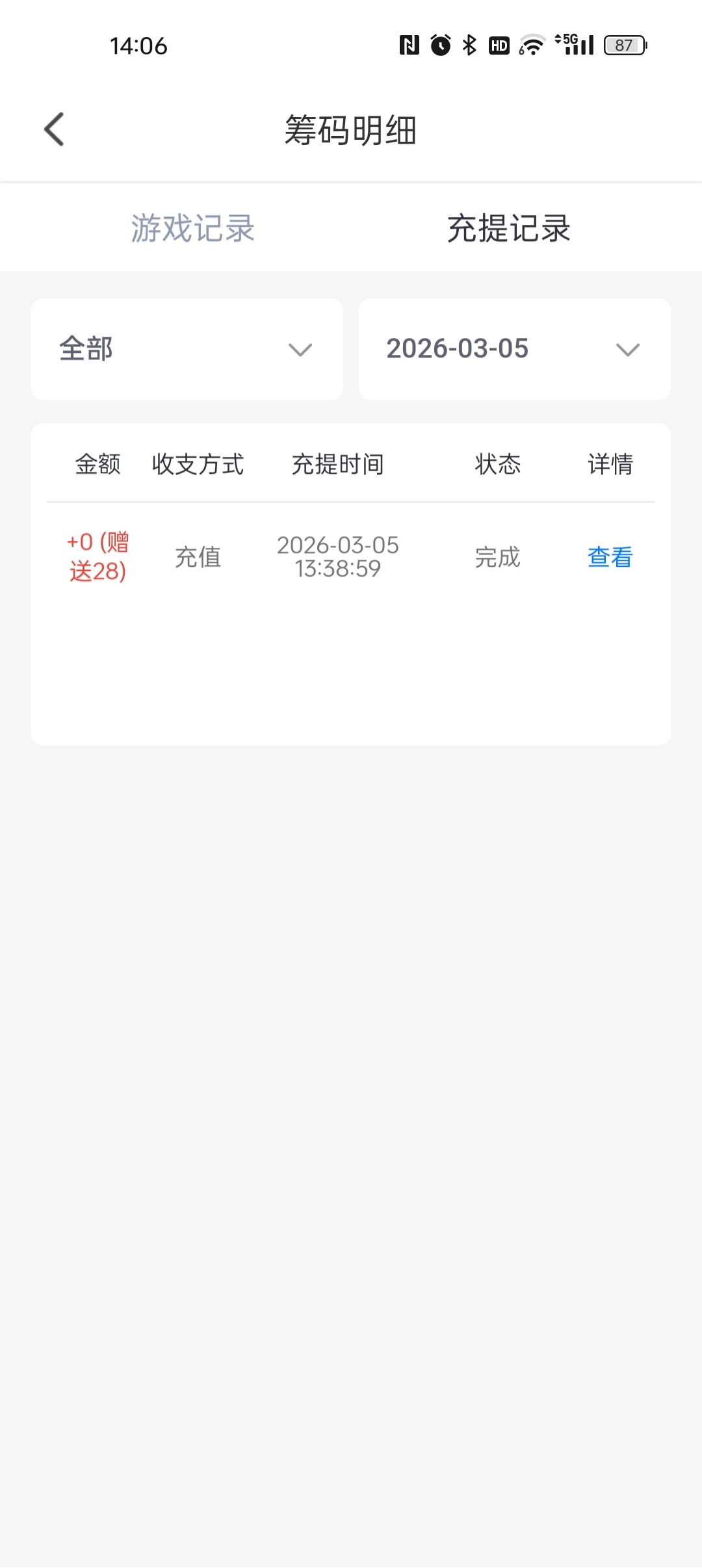Tap 查看 for the 充值 record
Image resolution: width=702 pixels, height=1568 pixels.
click(609, 557)
